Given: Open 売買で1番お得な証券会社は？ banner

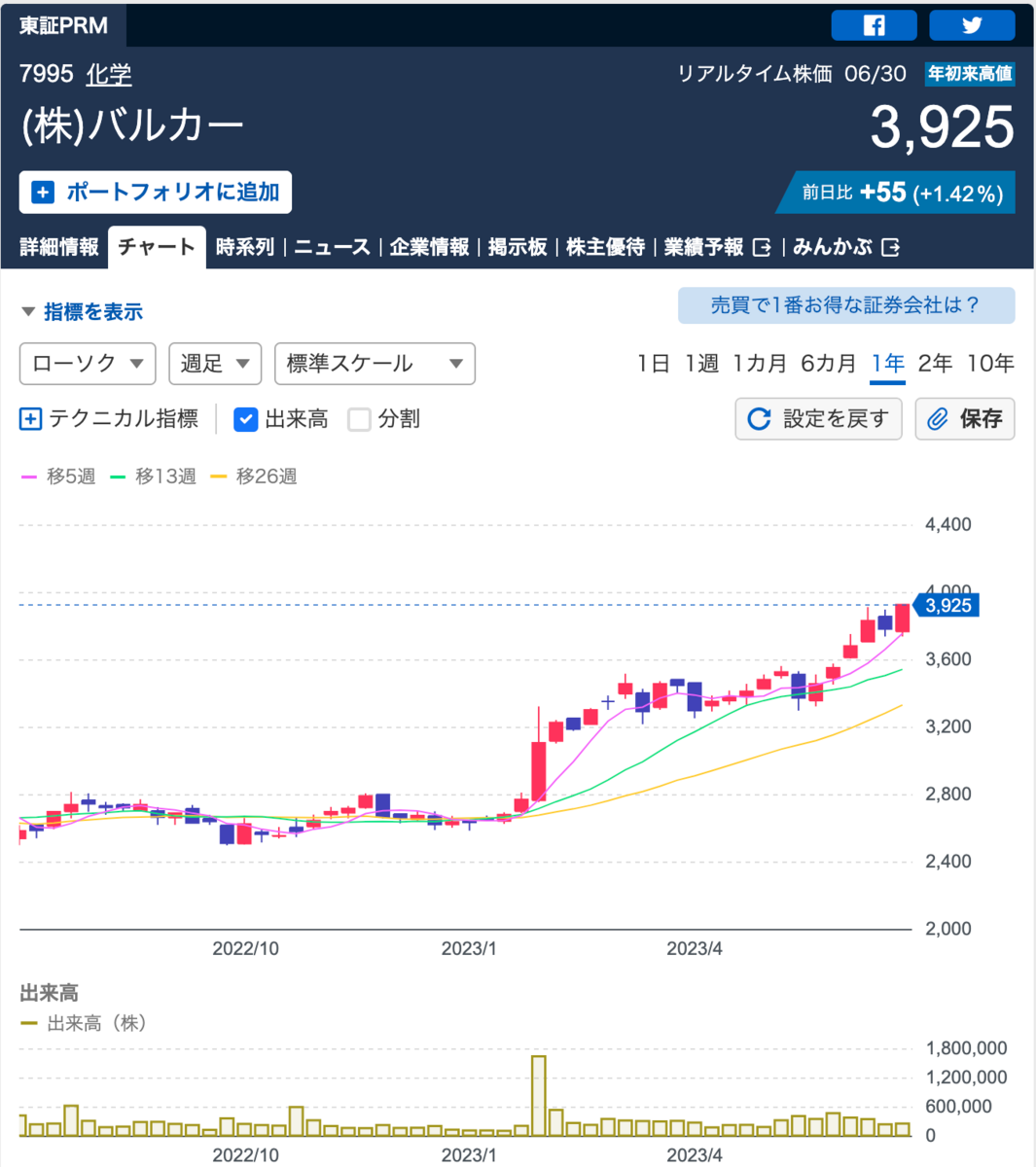Looking at the screenshot, I should (x=845, y=305).
